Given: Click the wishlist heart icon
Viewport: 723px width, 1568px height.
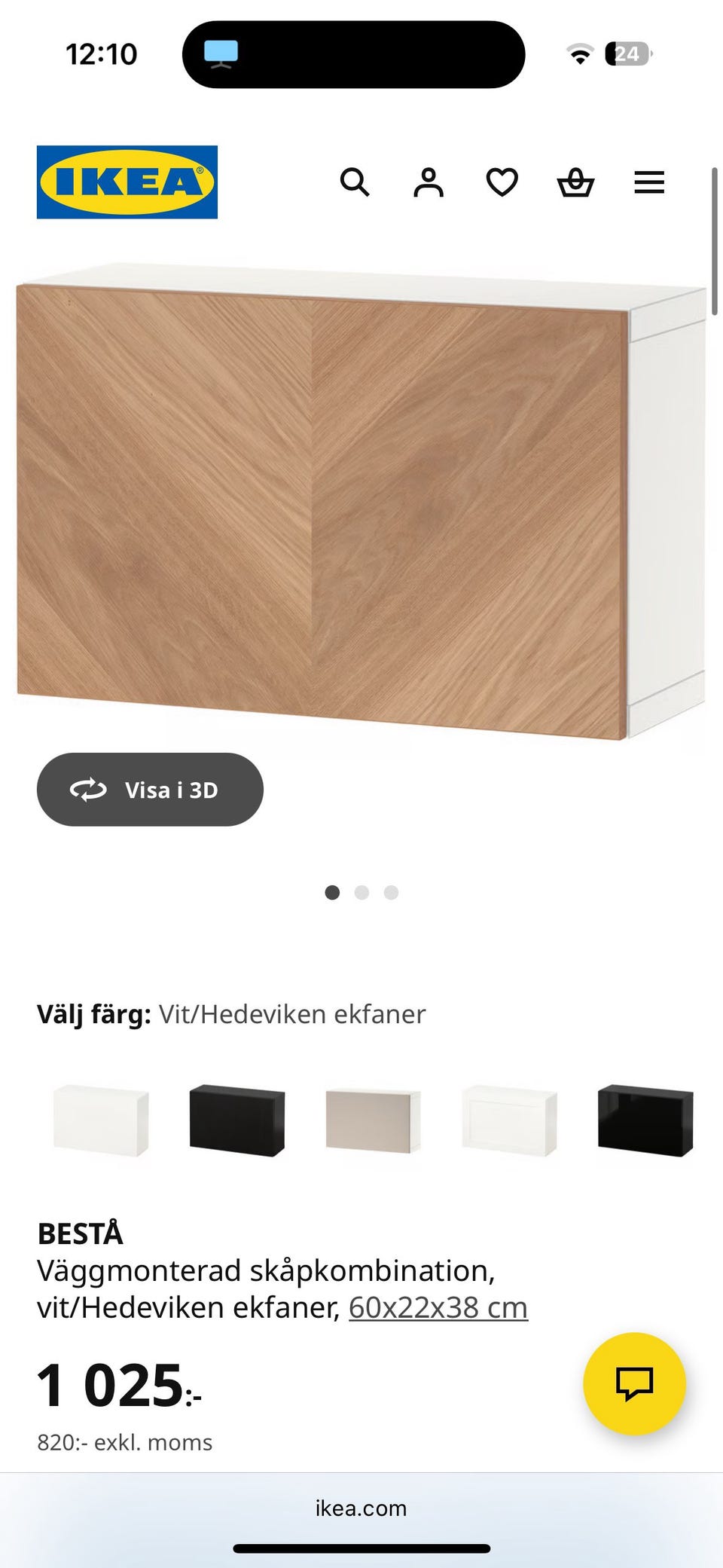Looking at the screenshot, I should point(501,183).
